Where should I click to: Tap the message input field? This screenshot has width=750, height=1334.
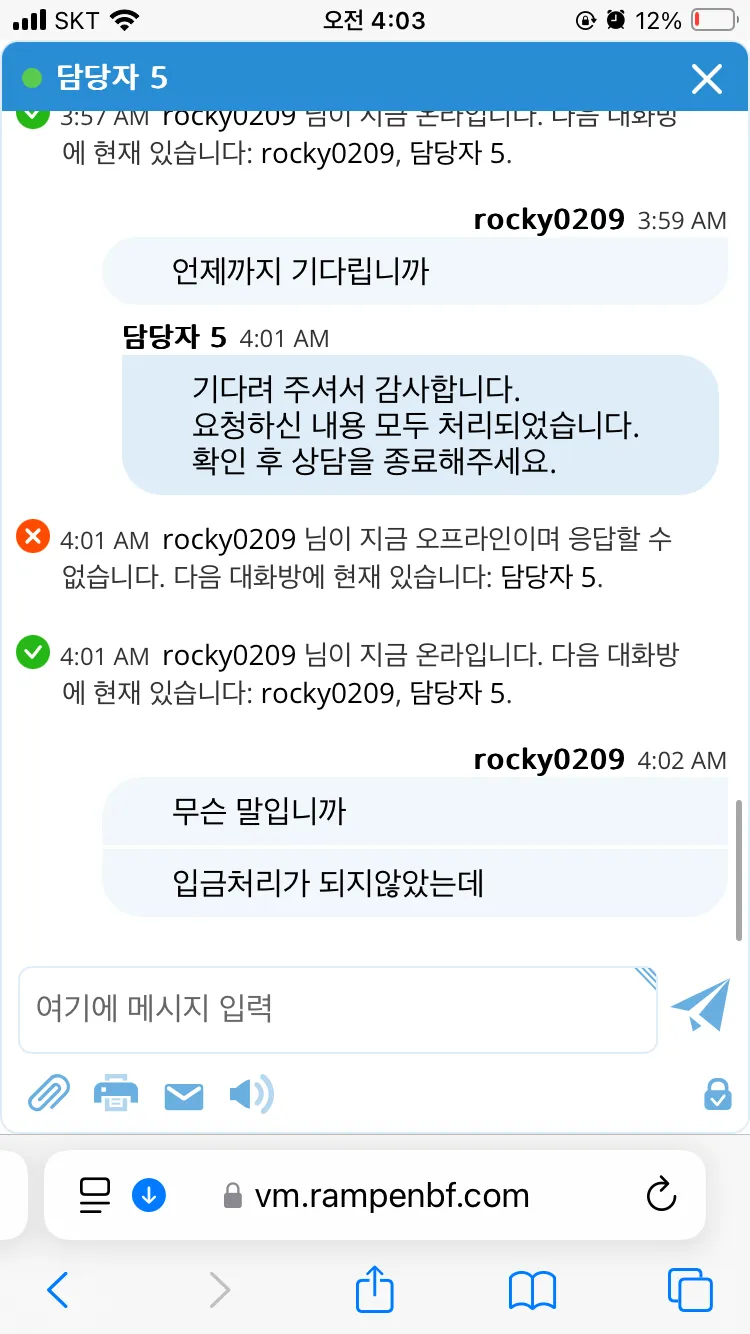[x=338, y=1009]
